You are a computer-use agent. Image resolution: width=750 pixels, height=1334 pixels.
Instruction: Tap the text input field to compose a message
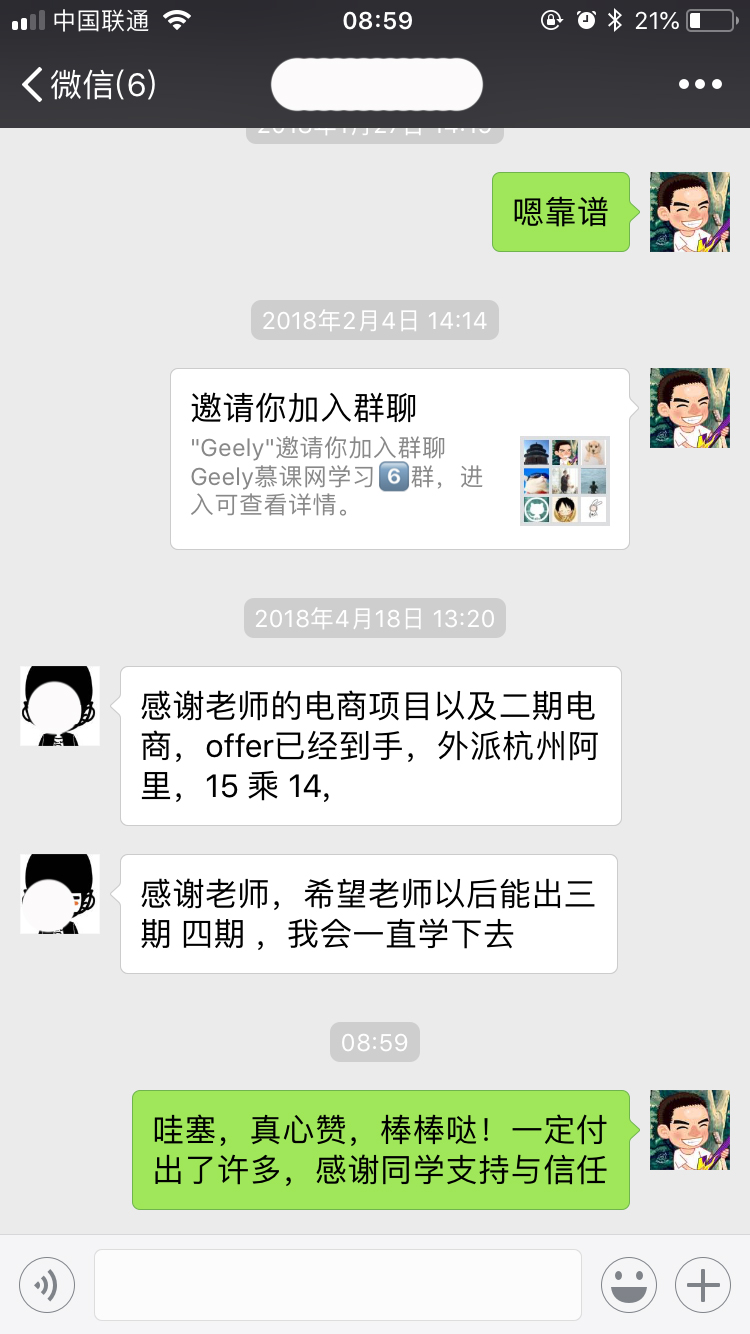[x=337, y=1284]
